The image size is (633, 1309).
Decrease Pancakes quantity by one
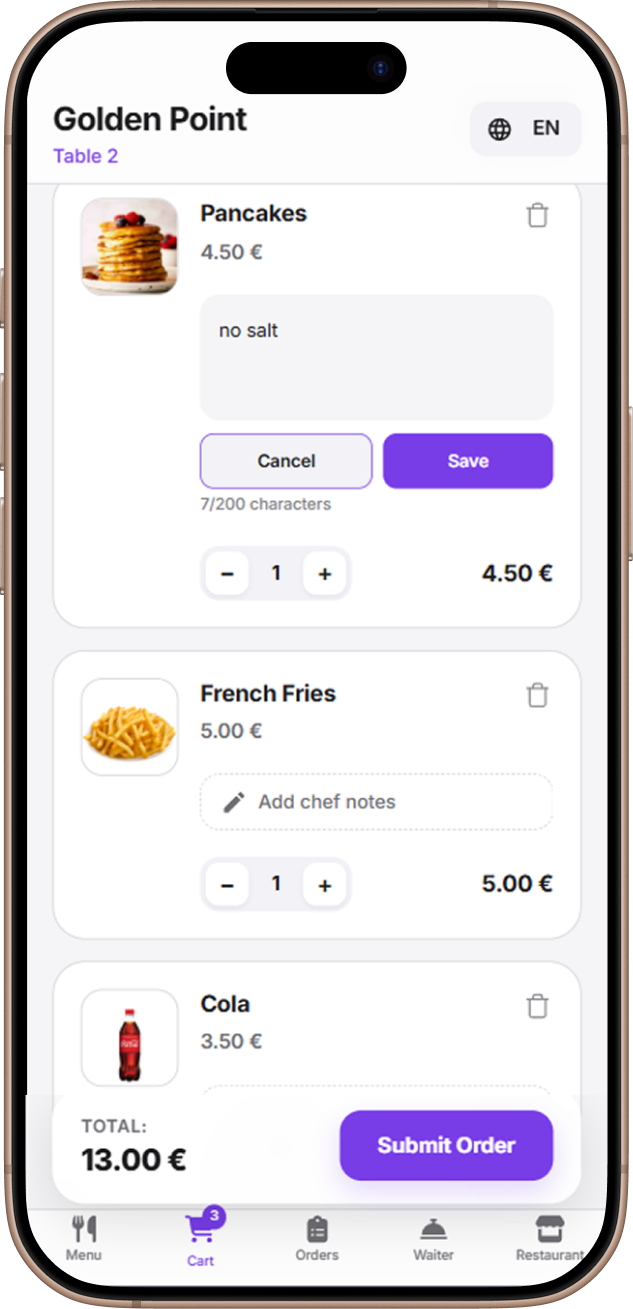(x=227, y=574)
